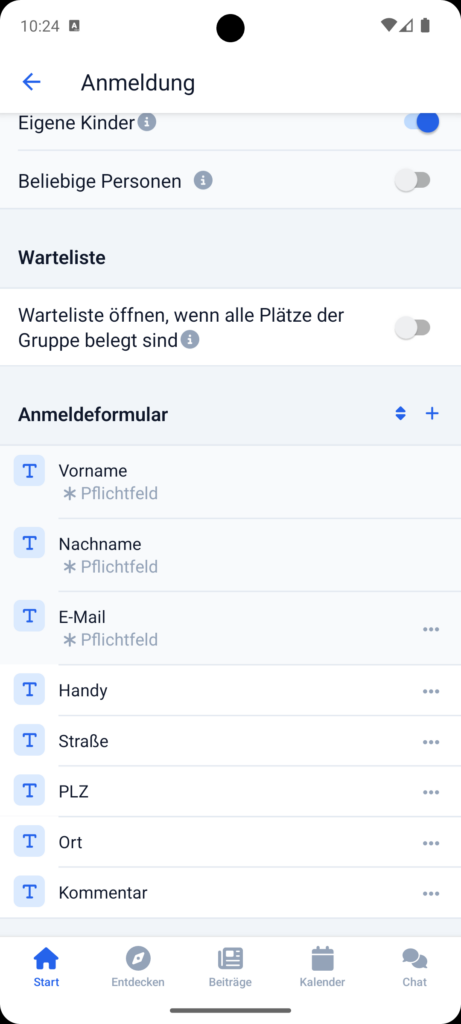Viewport: 461px width, 1024px height.
Task: Show info about the Warteliste option
Action: 190,340
